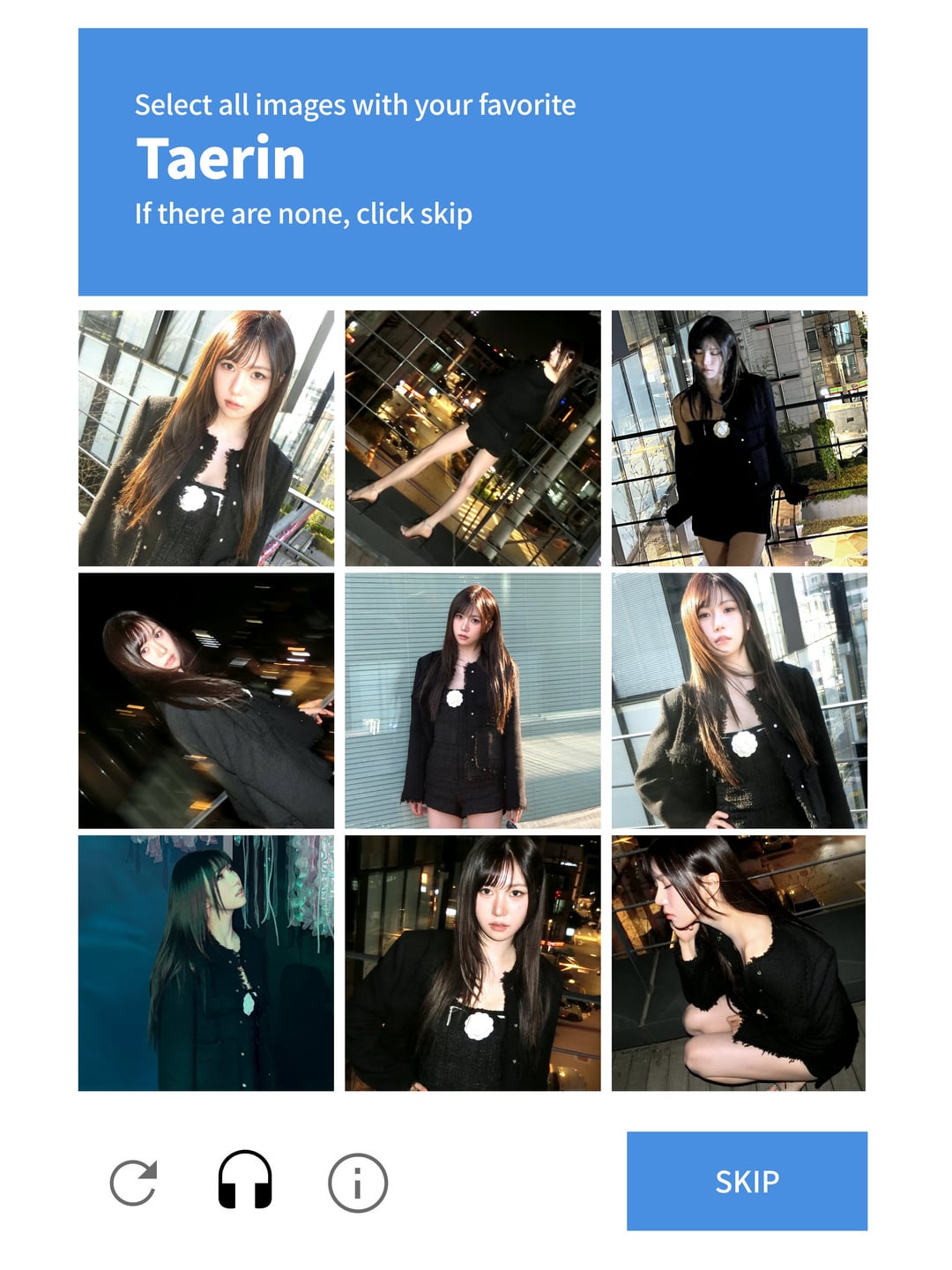This screenshot has height=1270, width=952.
Task: Open the info help icon
Action: coord(357,1183)
